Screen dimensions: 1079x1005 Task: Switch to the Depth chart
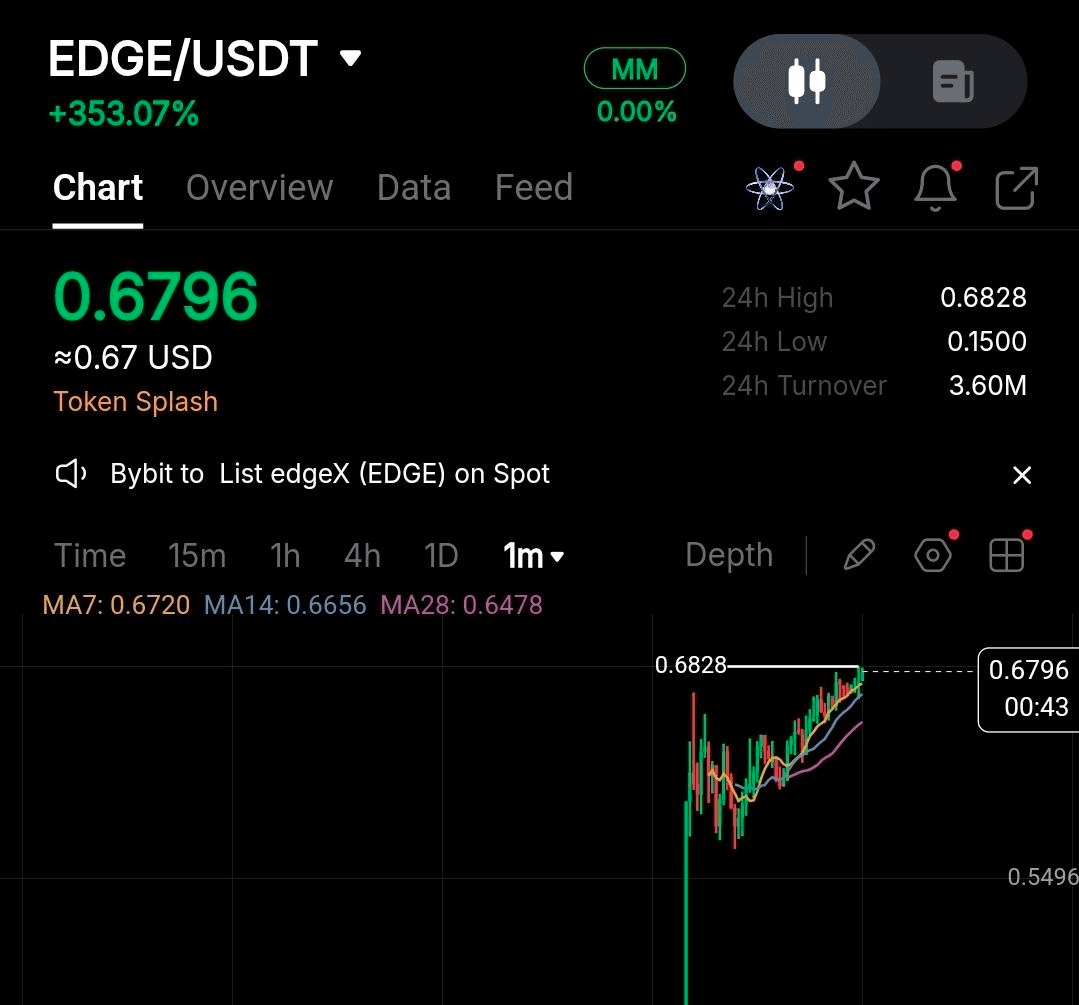[729, 555]
